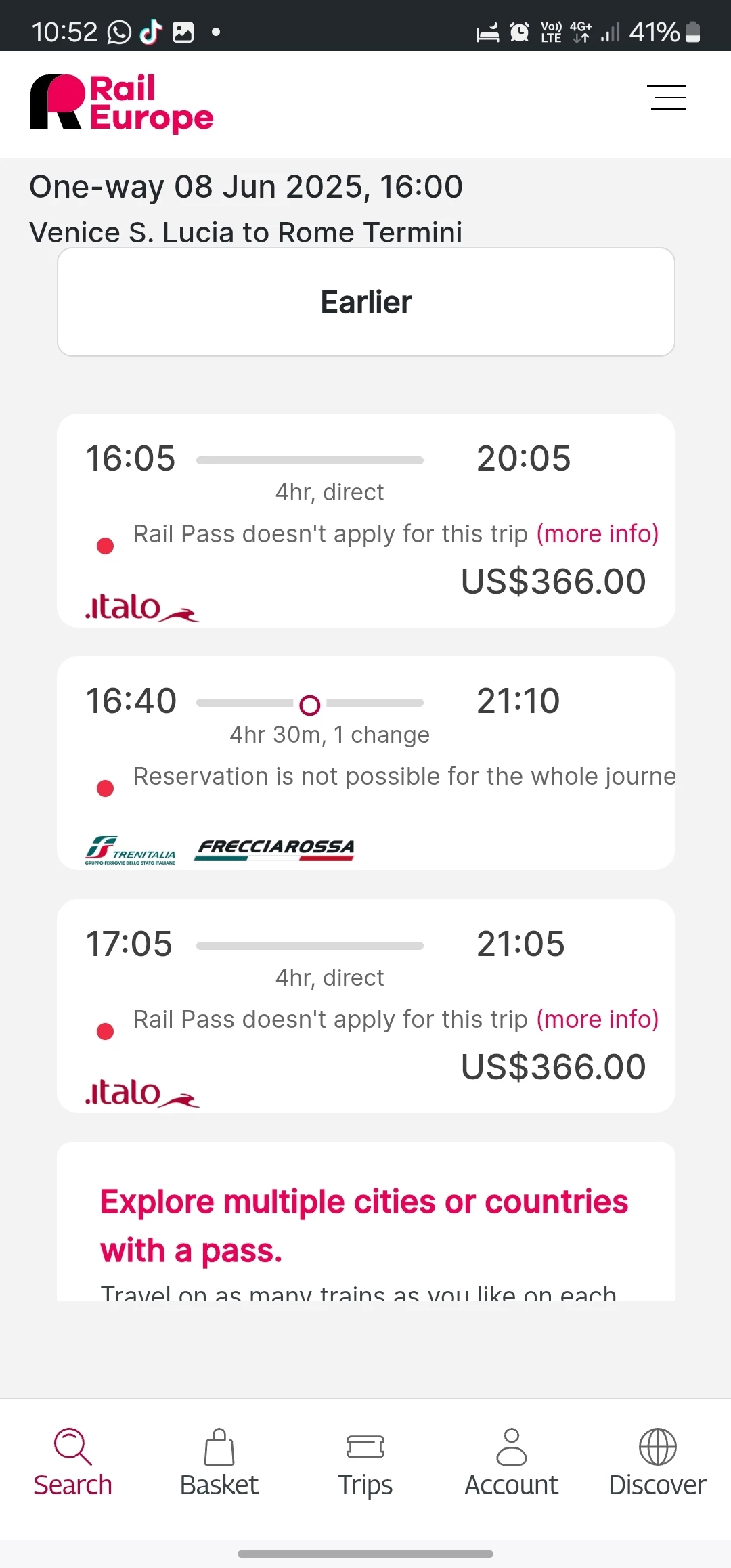The width and height of the screenshot is (731, 1568).
Task: Switch to the Search tab
Action: (x=73, y=1462)
